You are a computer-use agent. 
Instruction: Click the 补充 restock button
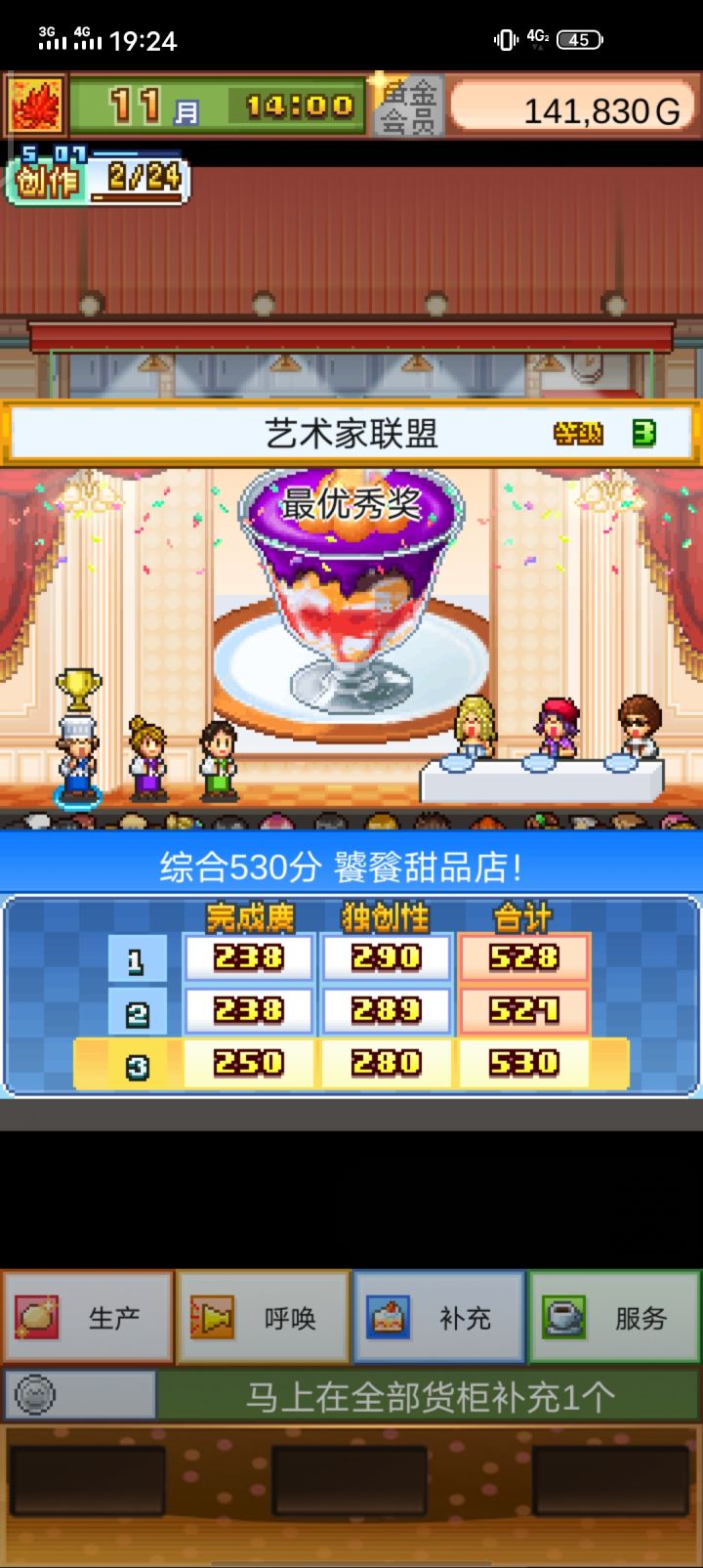pyautogui.click(x=438, y=1317)
